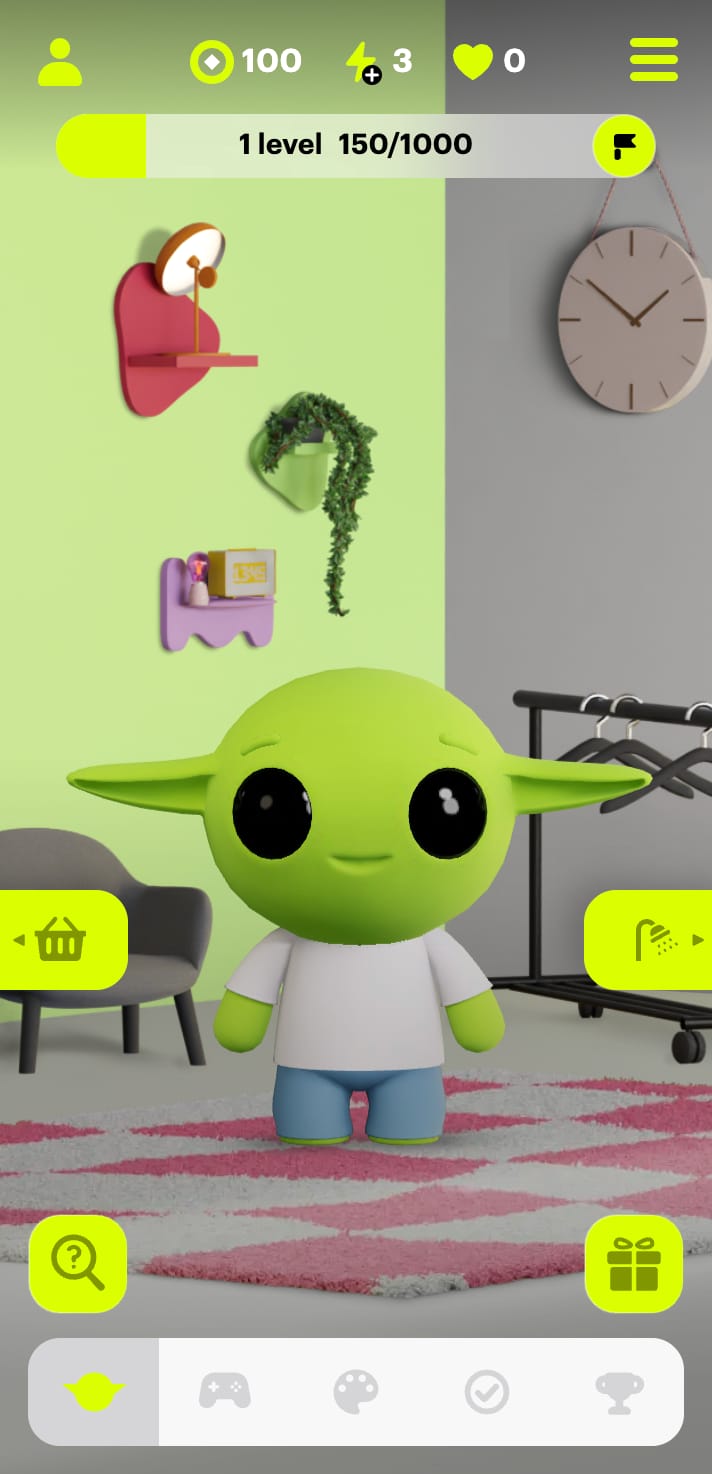Open the help magnifier button
Screen dimensions: 712x1474
coord(78,1263)
